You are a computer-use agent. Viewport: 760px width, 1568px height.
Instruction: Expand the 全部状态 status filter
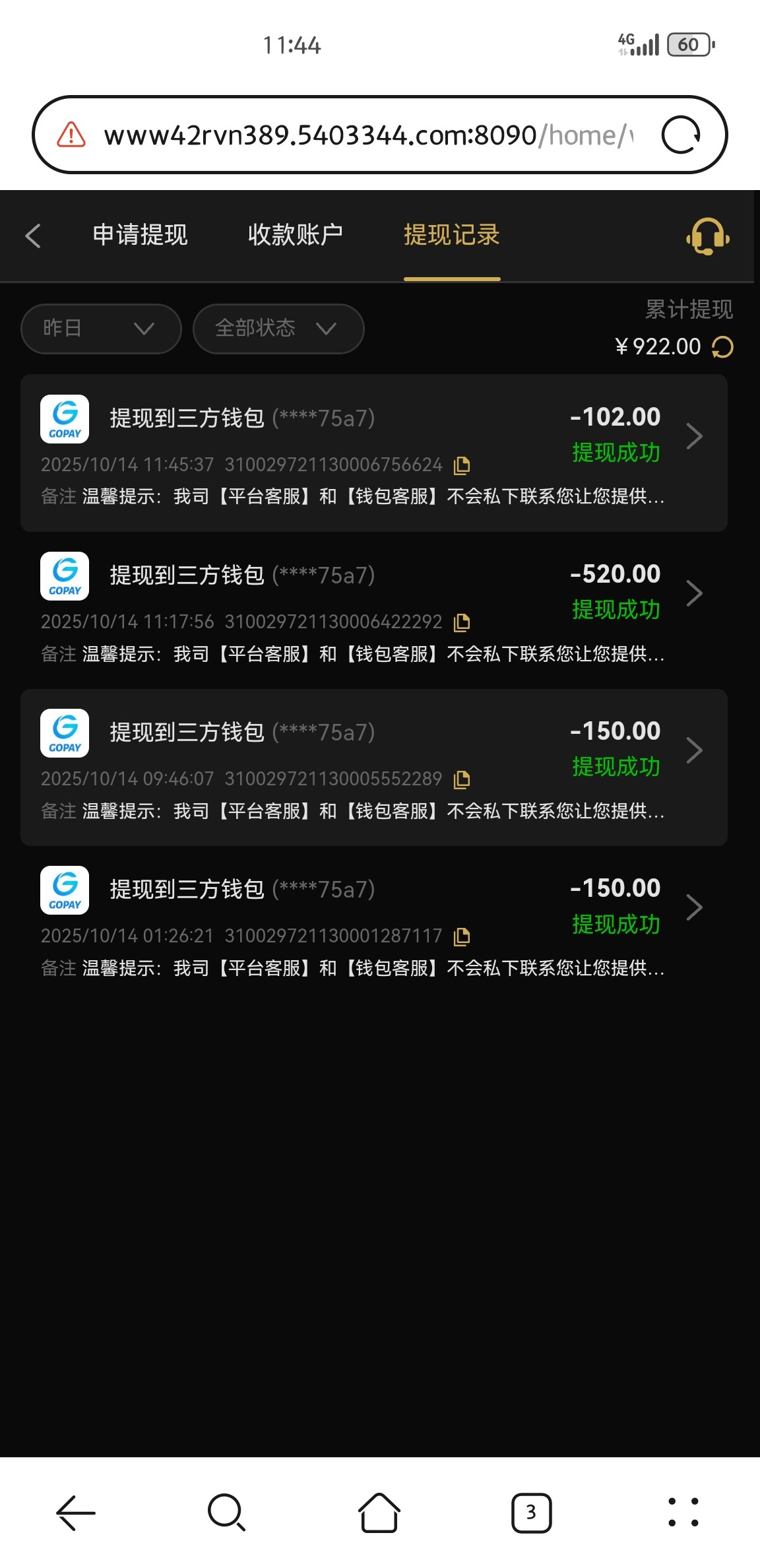coord(278,329)
